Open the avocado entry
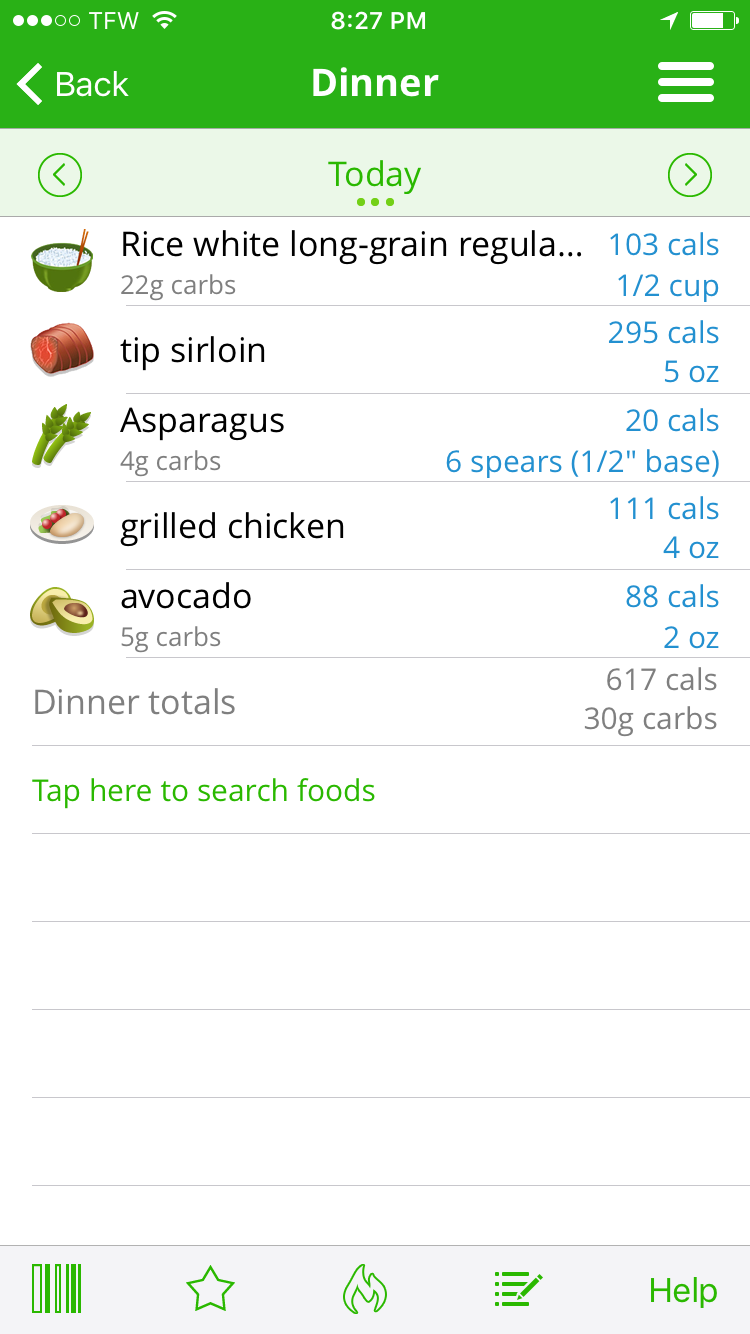 point(375,614)
